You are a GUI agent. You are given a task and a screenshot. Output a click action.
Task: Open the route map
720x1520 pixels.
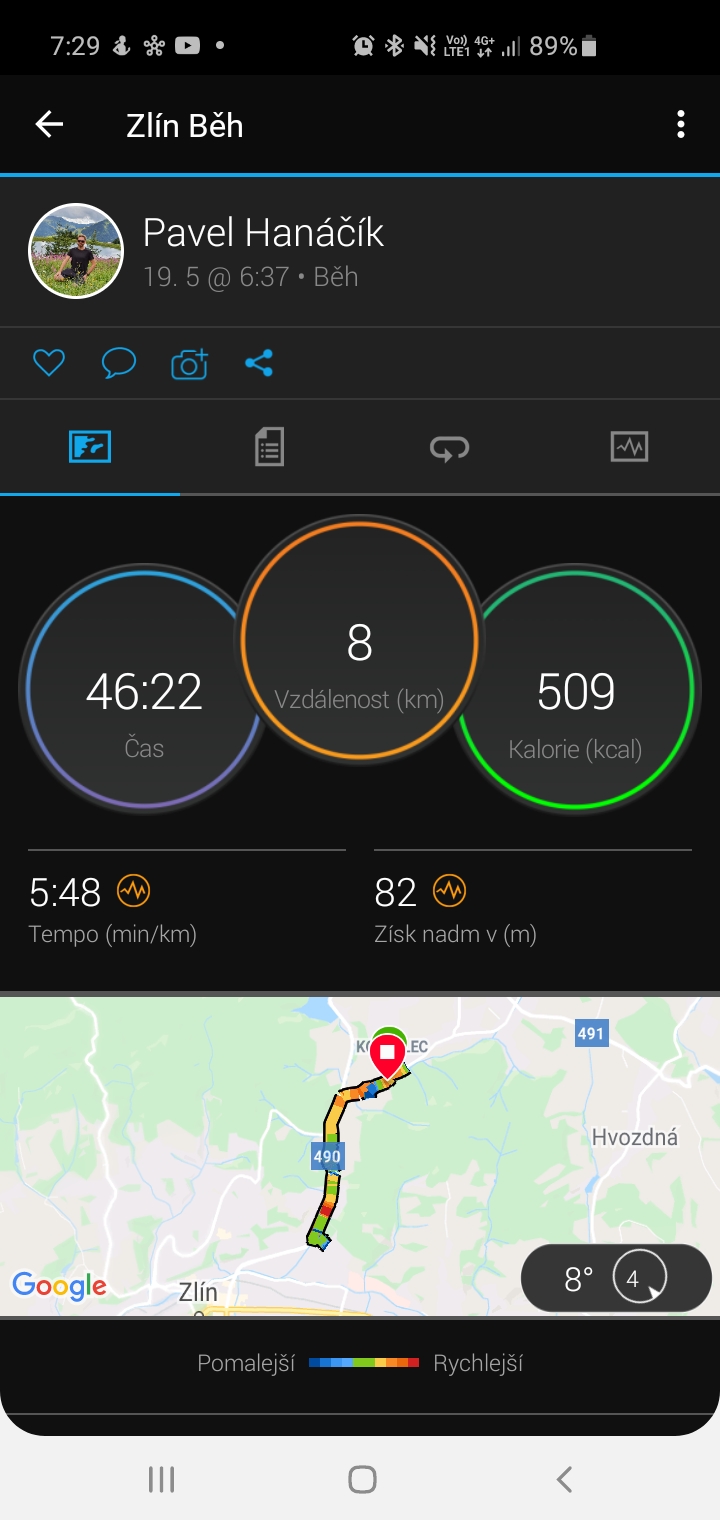[x=360, y=1155]
